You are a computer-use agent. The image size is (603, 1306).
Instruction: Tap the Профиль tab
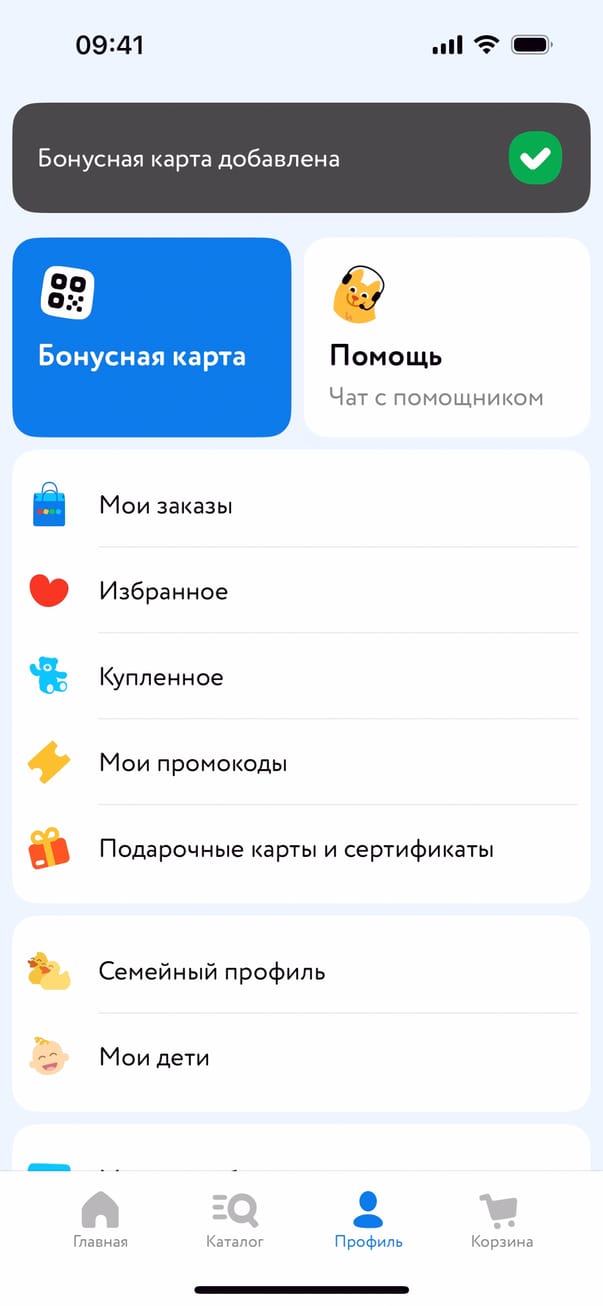click(368, 1220)
